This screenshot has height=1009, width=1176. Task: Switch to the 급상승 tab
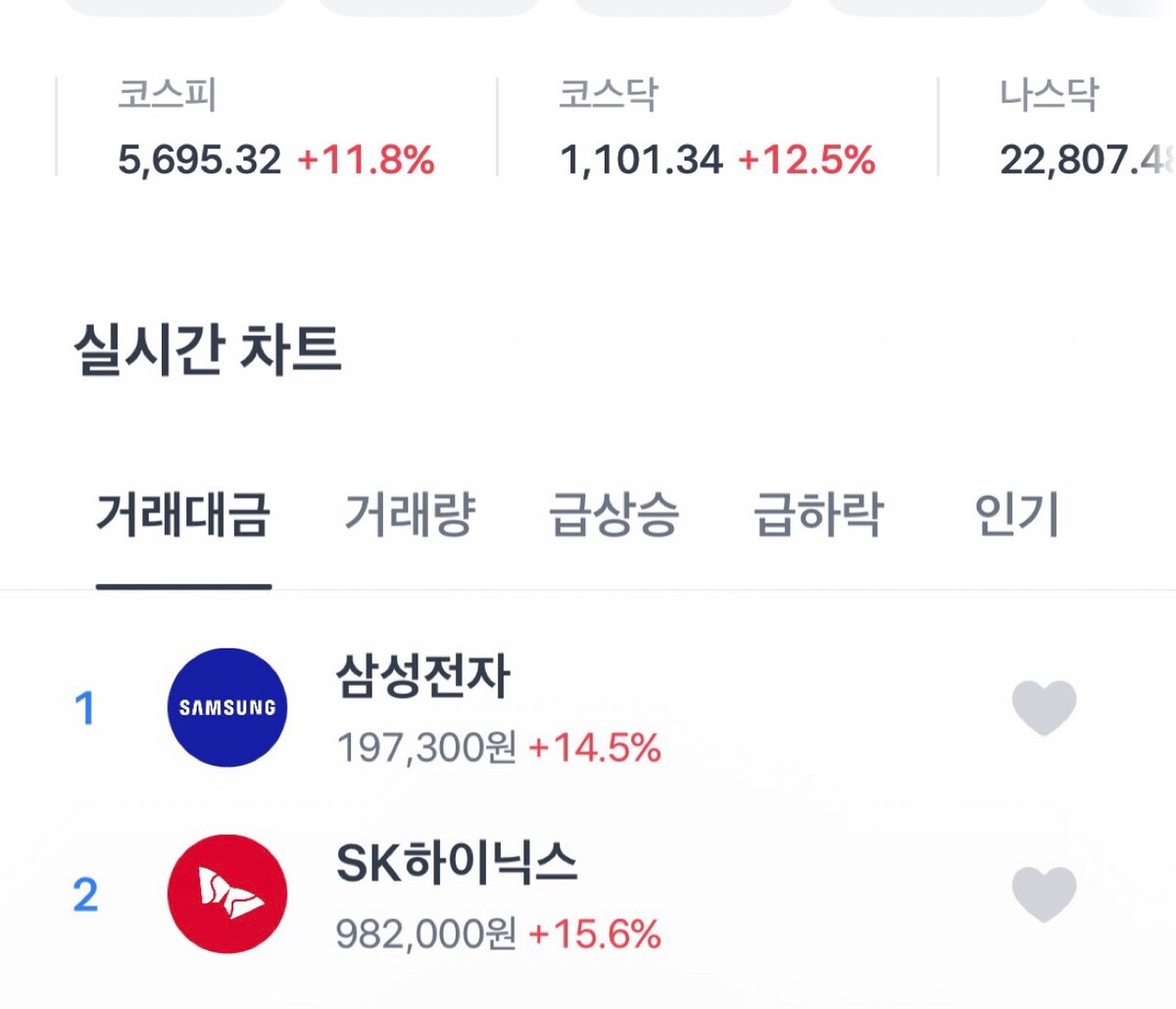pos(613,514)
